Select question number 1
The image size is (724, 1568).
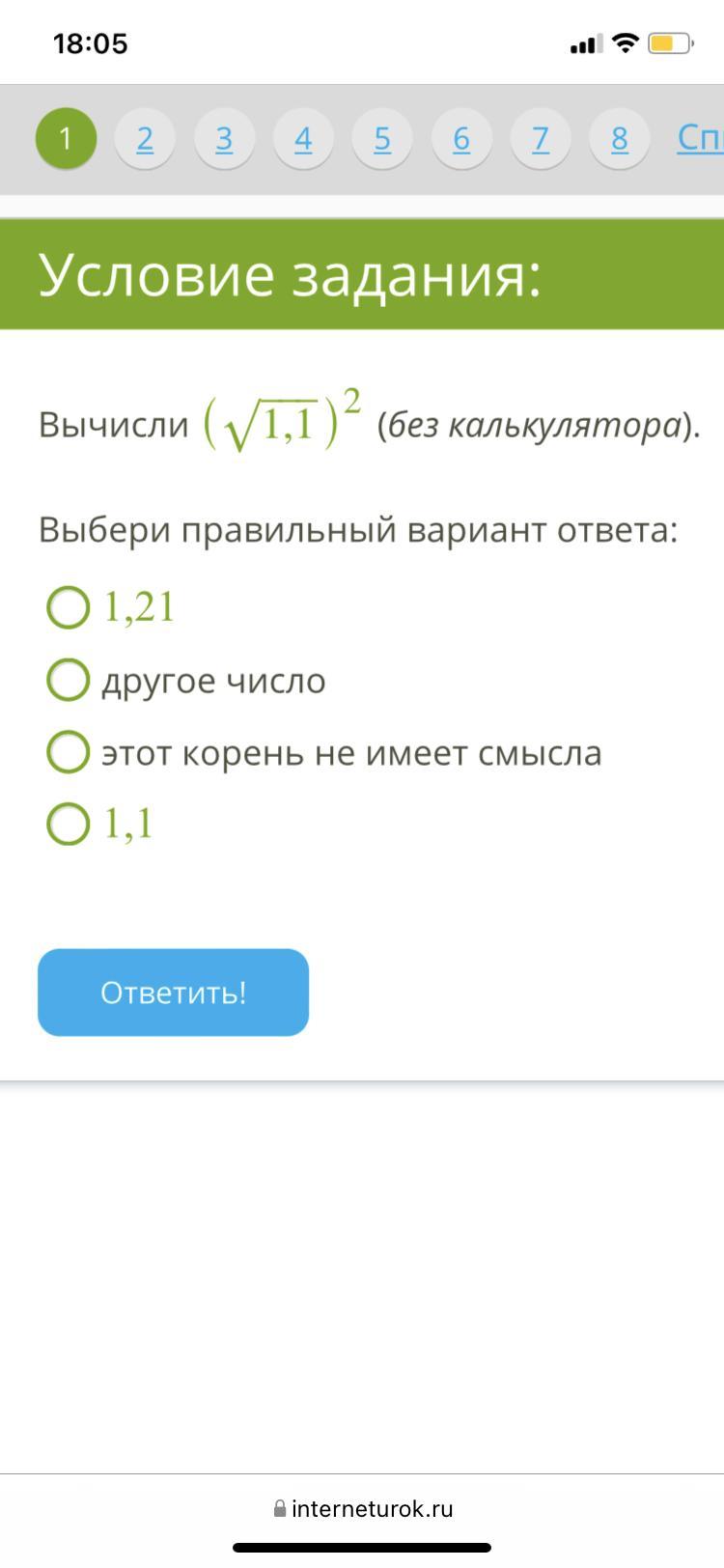click(66, 139)
